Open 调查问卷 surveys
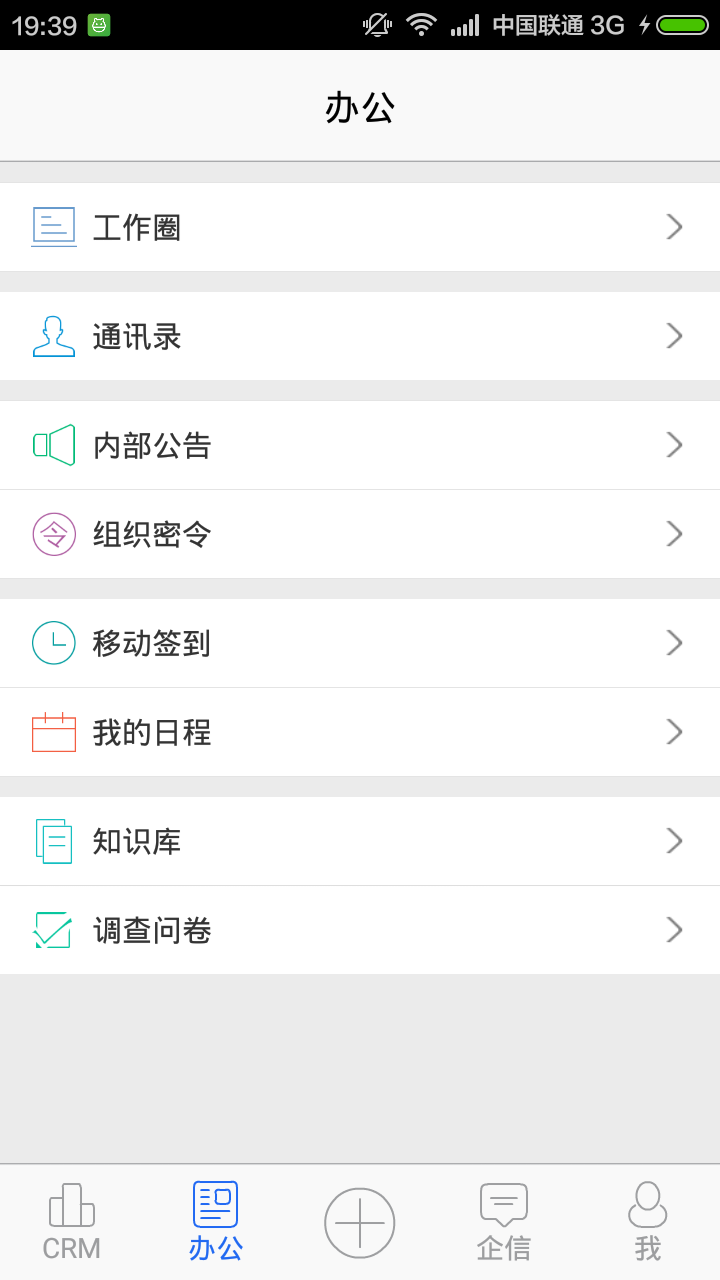 tap(360, 930)
